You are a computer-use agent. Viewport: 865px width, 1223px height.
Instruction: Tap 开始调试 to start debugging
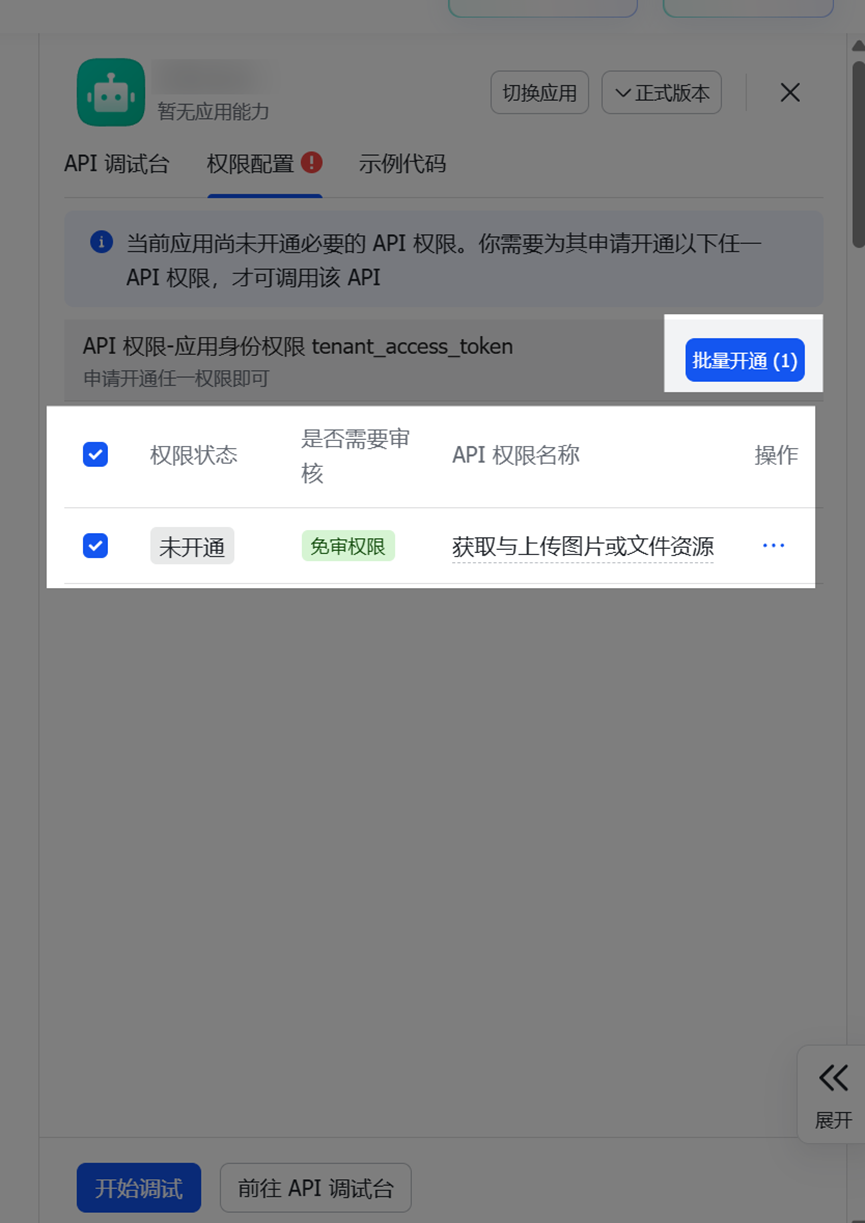coord(139,1188)
